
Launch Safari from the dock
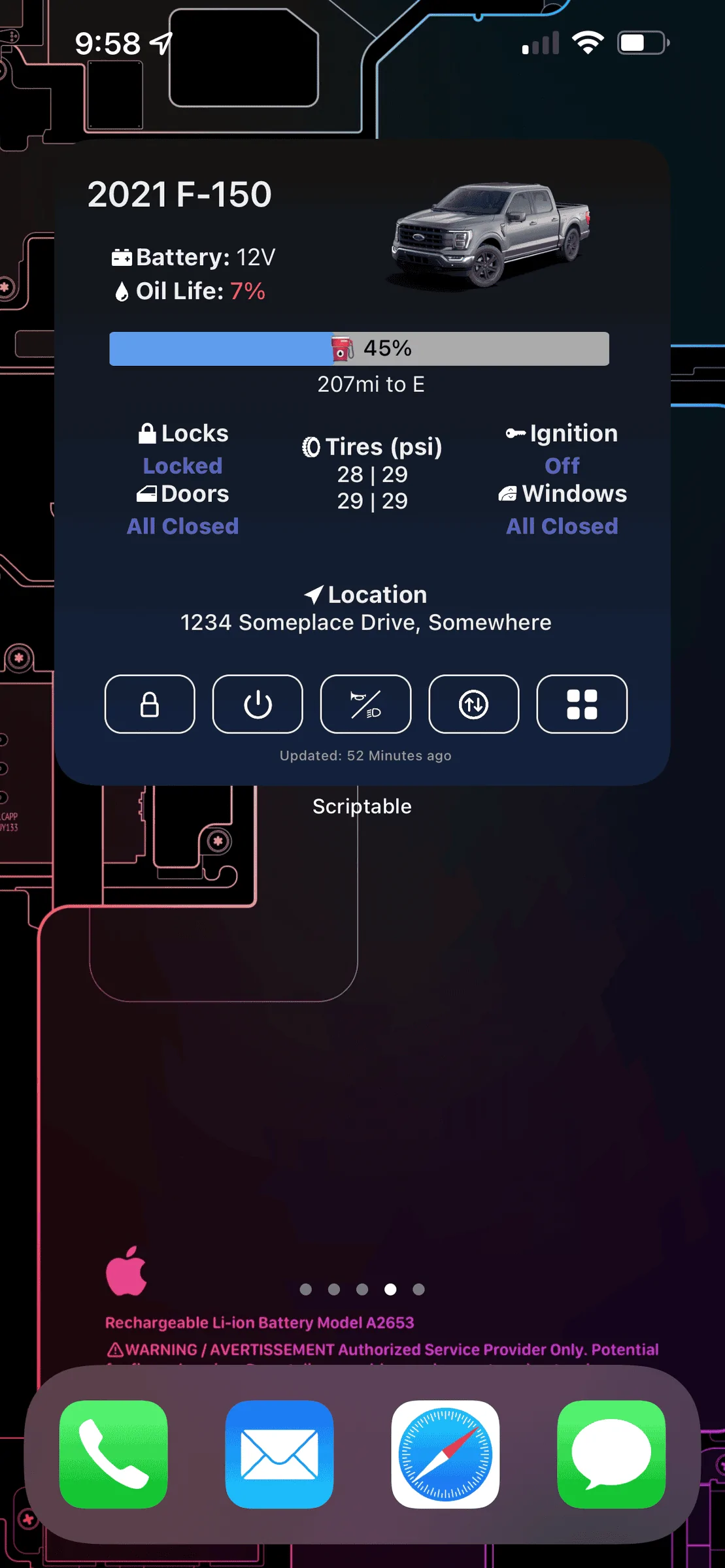pos(445,1454)
